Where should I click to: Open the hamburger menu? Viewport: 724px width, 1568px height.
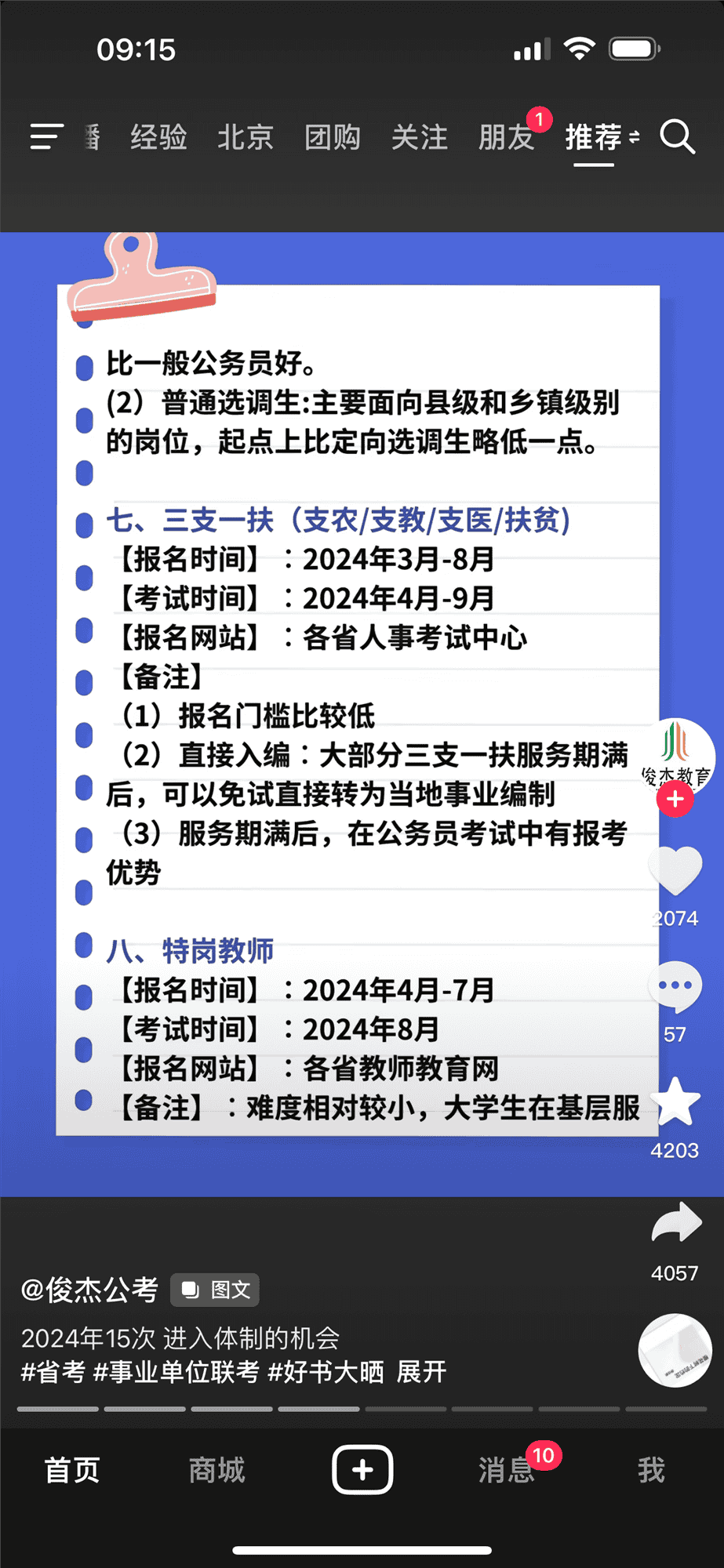(x=45, y=137)
